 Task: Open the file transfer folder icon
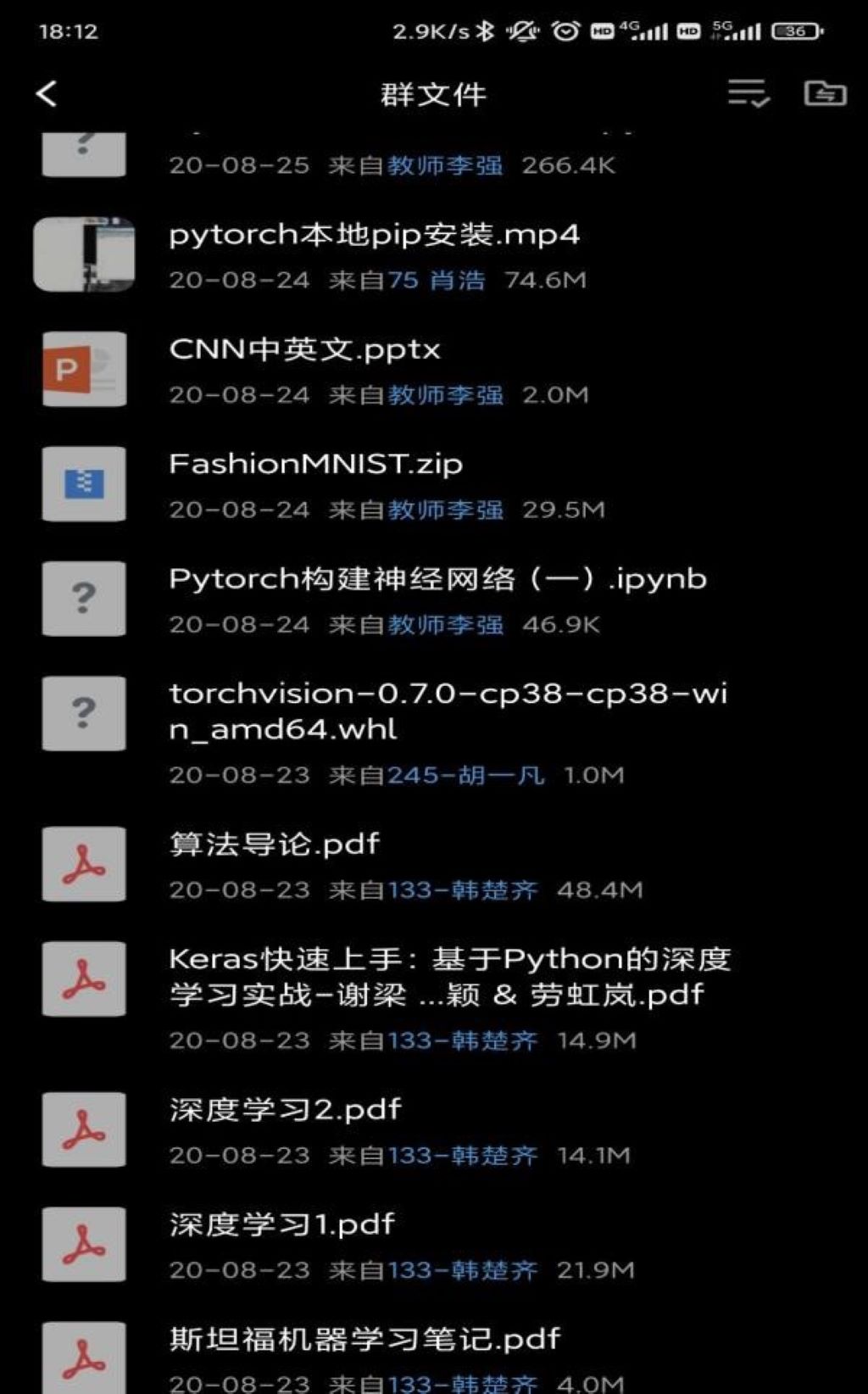pyautogui.click(x=825, y=93)
